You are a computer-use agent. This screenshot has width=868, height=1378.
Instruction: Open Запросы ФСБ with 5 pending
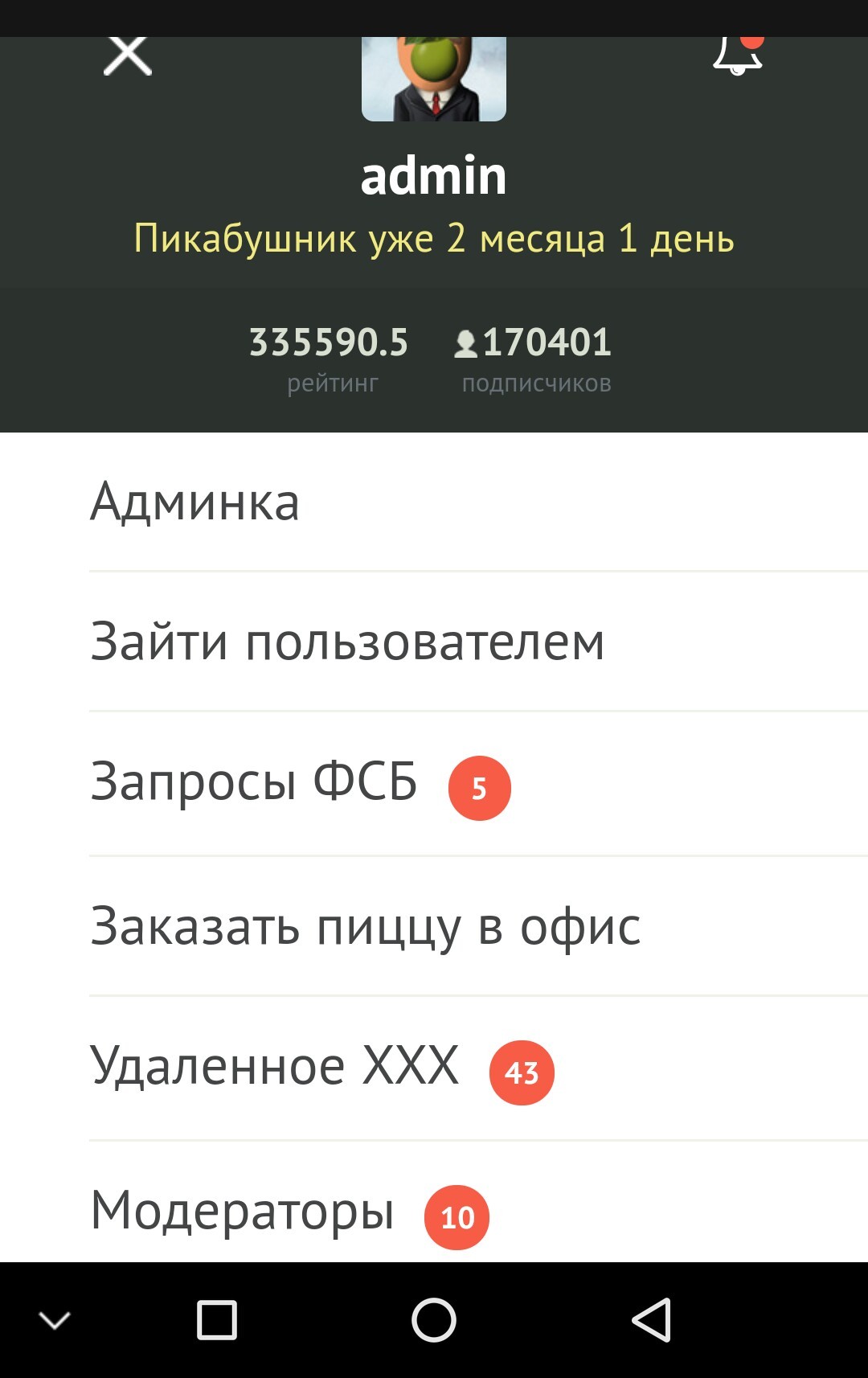[x=254, y=781]
